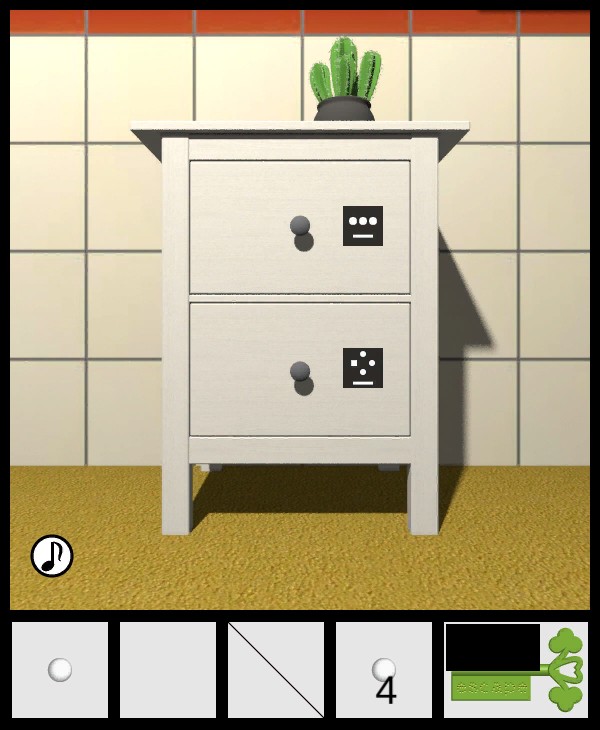600x730 pixels.
Task: Open the top drawer with three dots
Action: pos(299,228)
